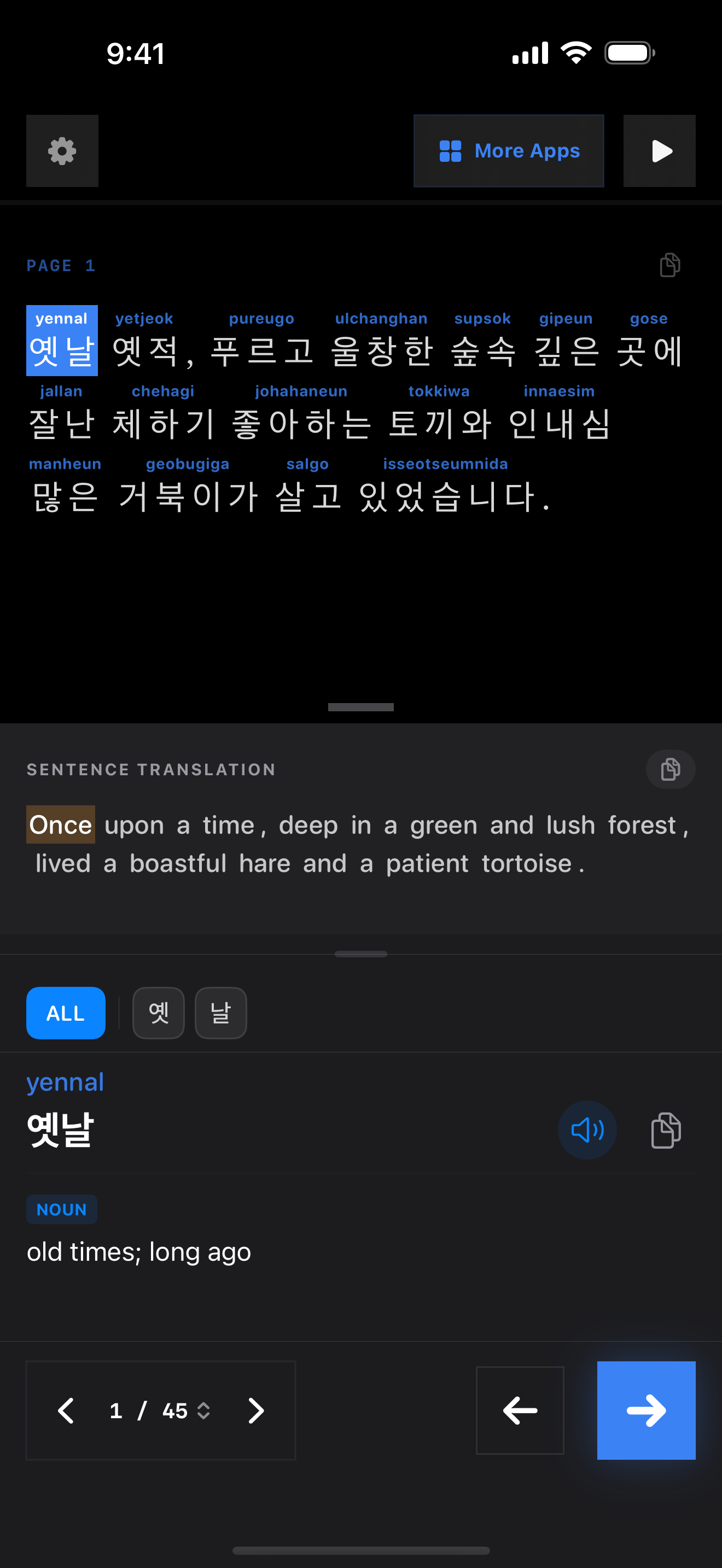Open More Apps
This screenshot has width=722, height=1568.
508,151
